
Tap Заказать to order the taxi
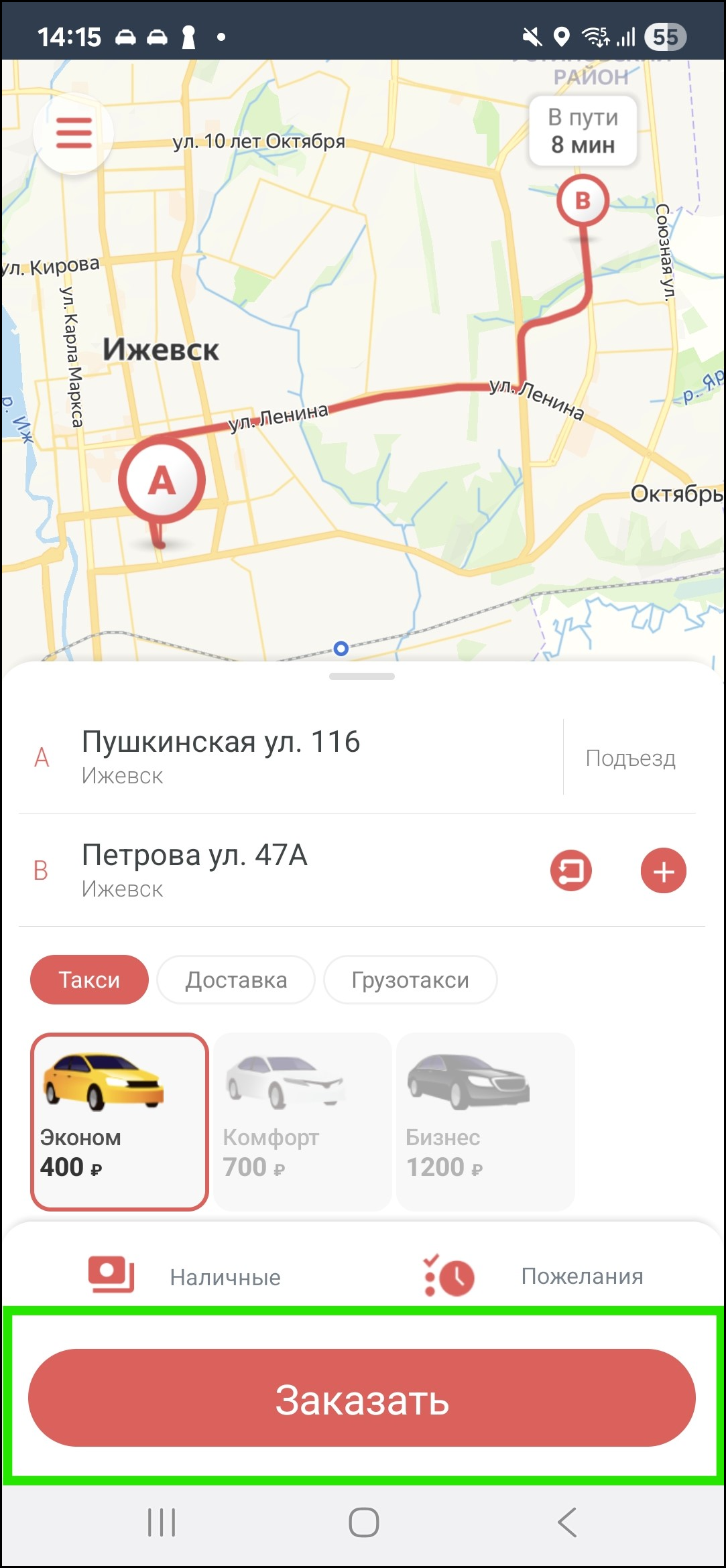click(x=362, y=1399)
